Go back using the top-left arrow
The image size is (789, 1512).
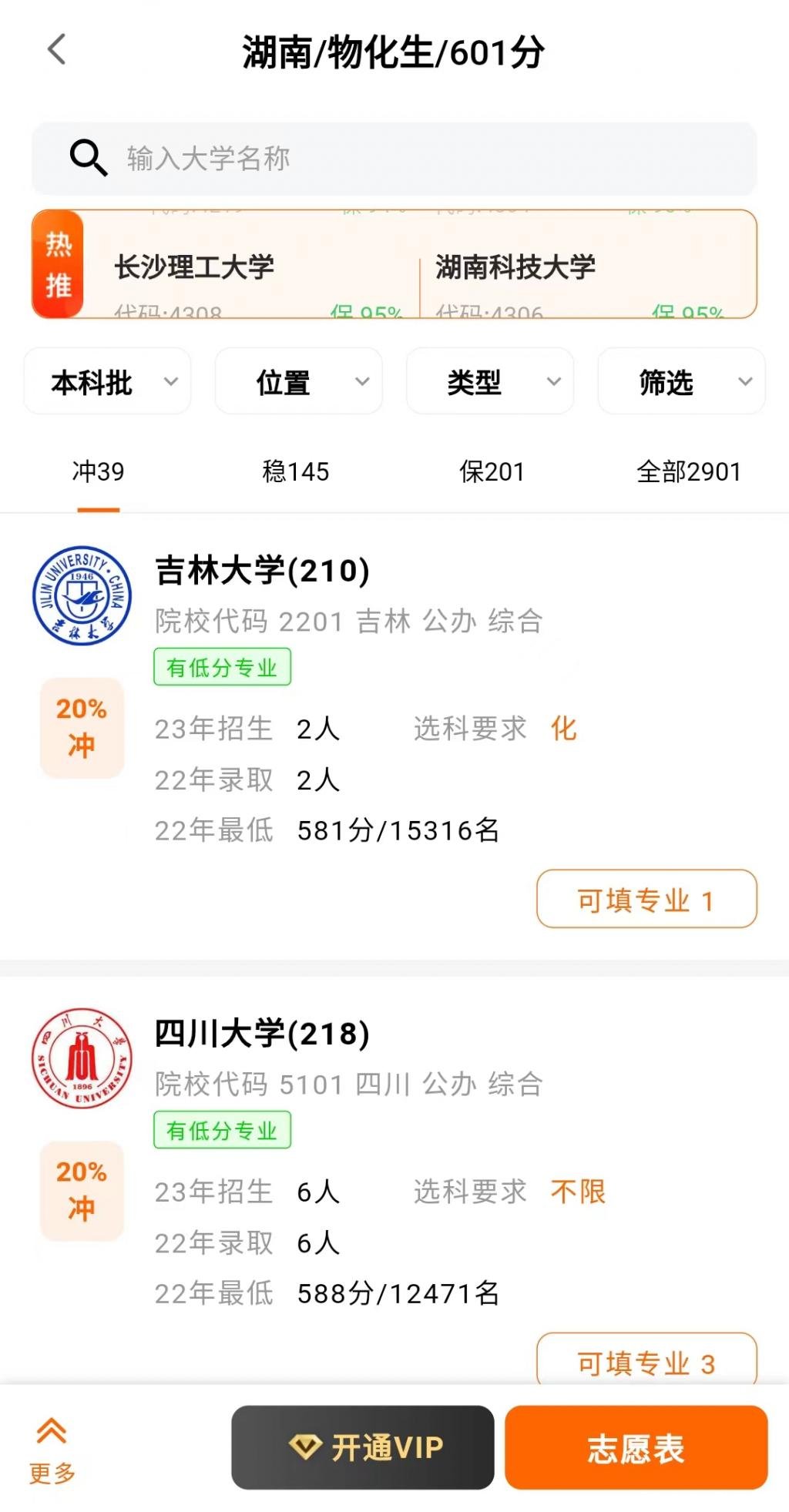click(56, 50)
